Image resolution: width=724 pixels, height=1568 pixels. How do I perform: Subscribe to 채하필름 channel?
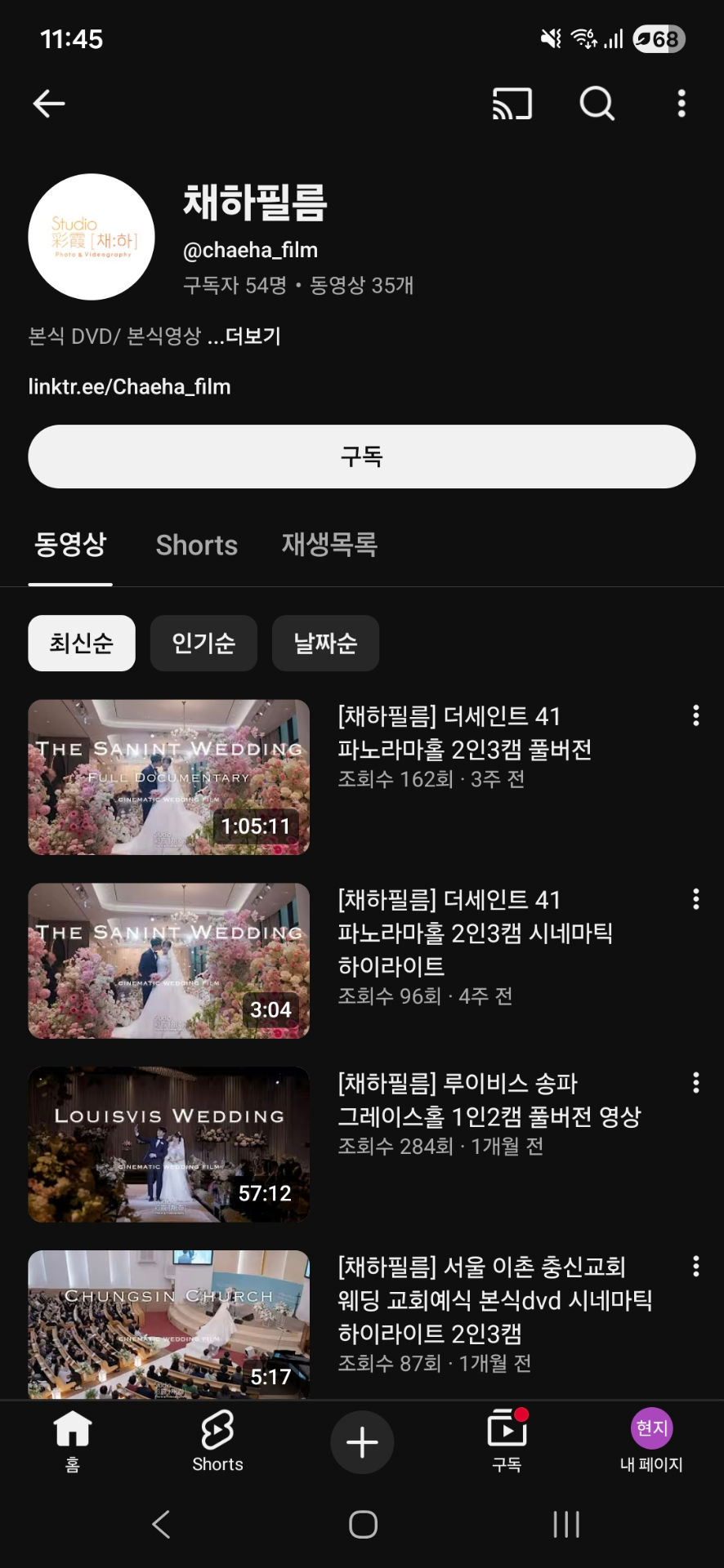point(362,457)
